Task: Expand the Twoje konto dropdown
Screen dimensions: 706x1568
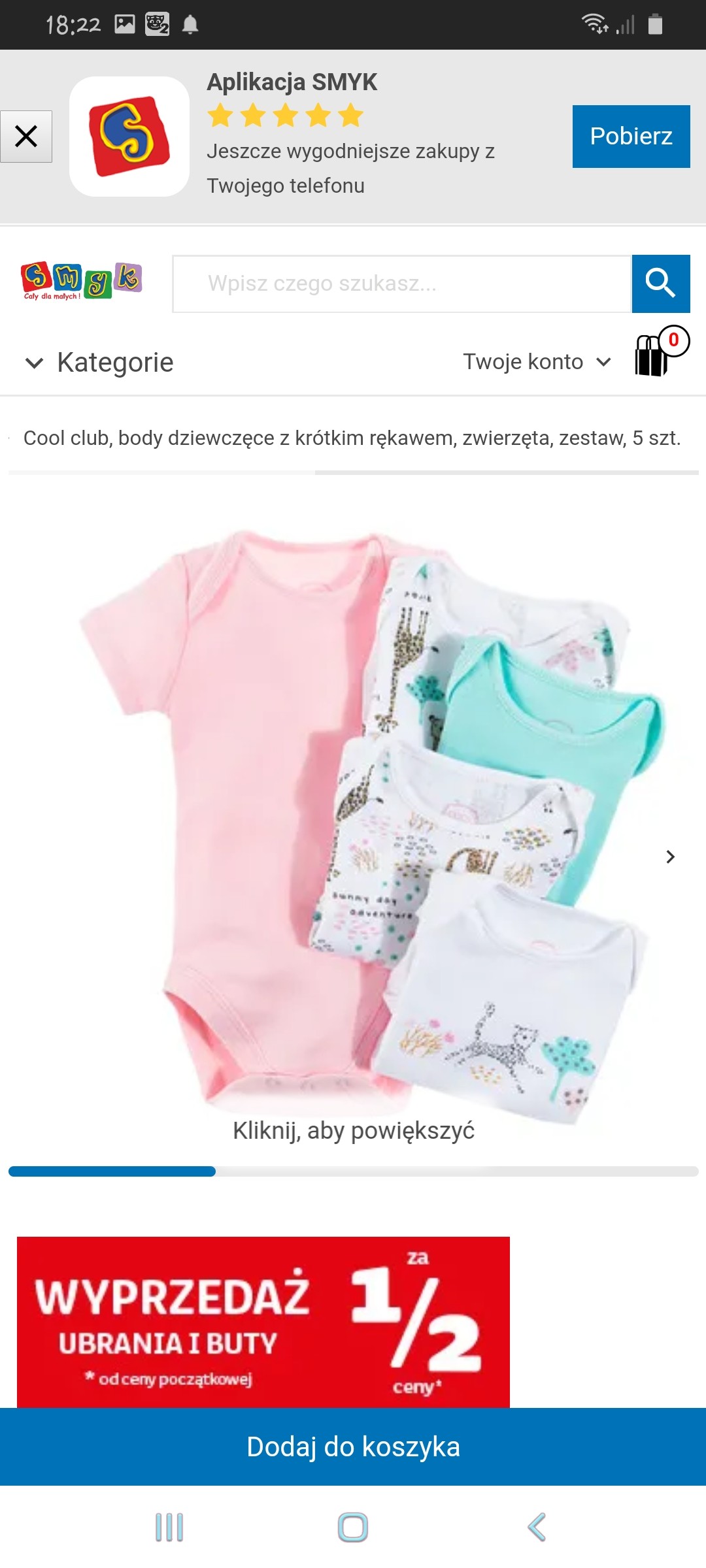Action: (536, 362)
